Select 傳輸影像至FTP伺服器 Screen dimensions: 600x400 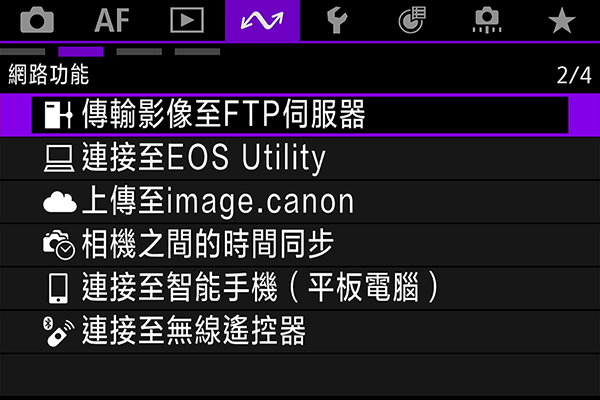point(300,115)
